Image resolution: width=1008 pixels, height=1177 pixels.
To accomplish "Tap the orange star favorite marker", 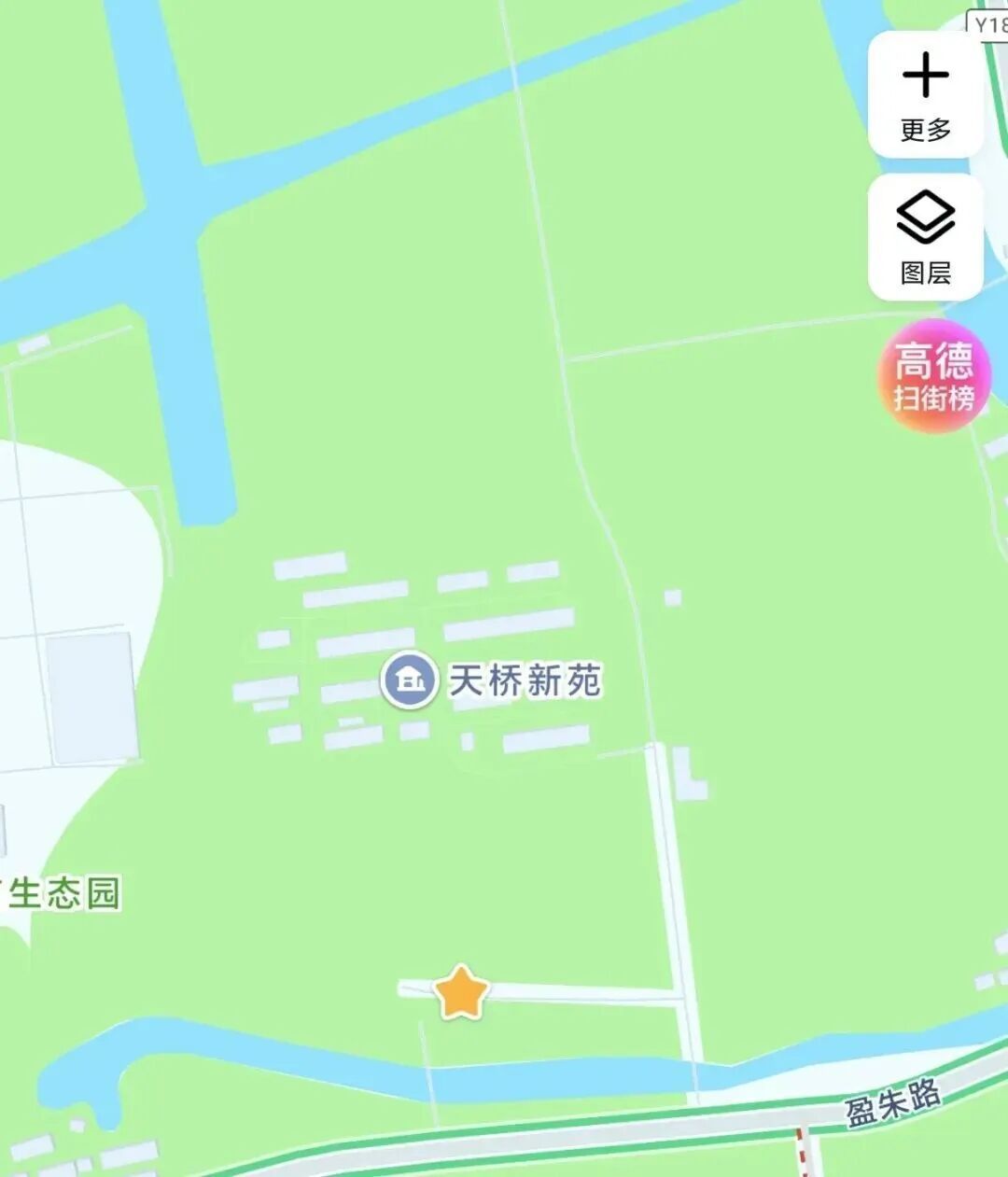I will (x=462, y=993).
